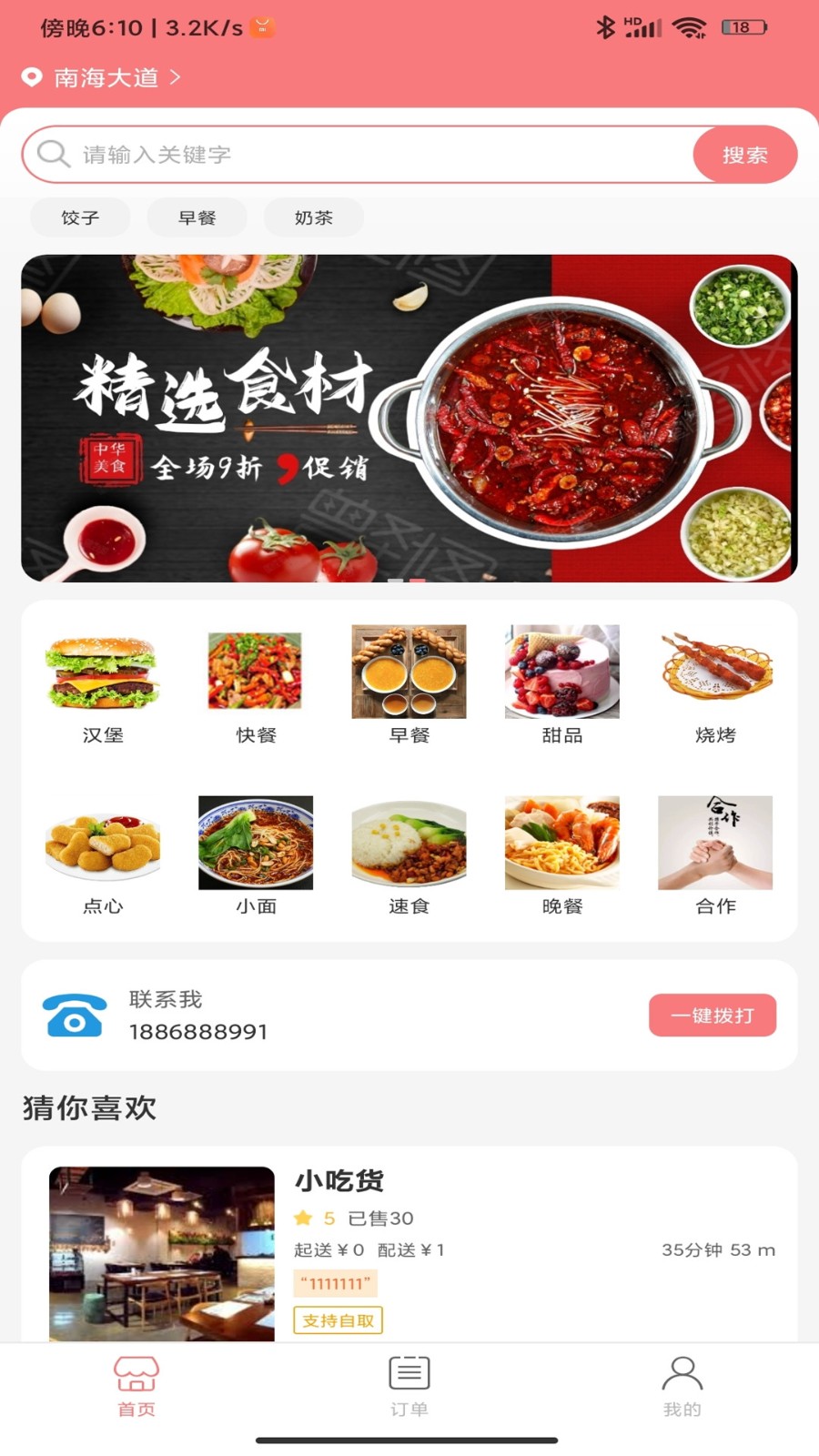
Task: Open the 烧烤 barbecue category
Action: click(713, 672)
